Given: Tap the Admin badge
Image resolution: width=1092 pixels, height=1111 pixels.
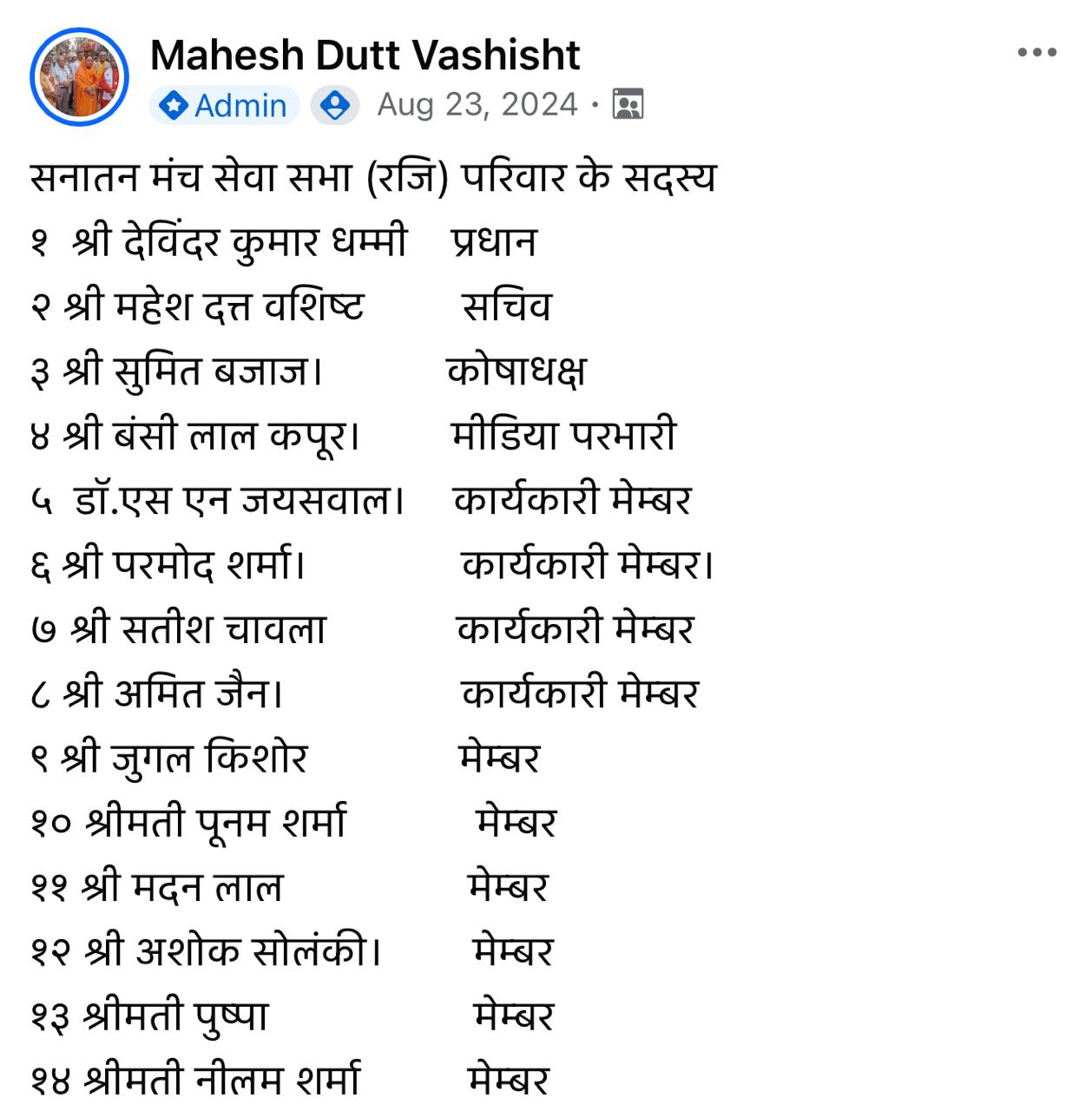Looking at the screenshot, I should pyautogui.click(x=225, y=106).
